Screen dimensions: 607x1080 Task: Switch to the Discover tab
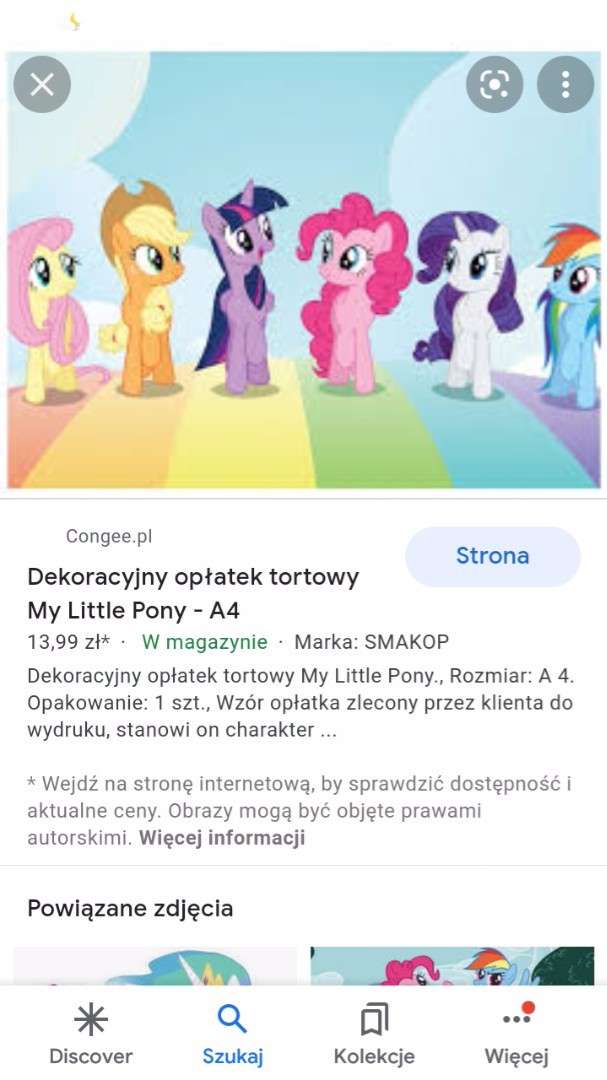[91, 1035]
